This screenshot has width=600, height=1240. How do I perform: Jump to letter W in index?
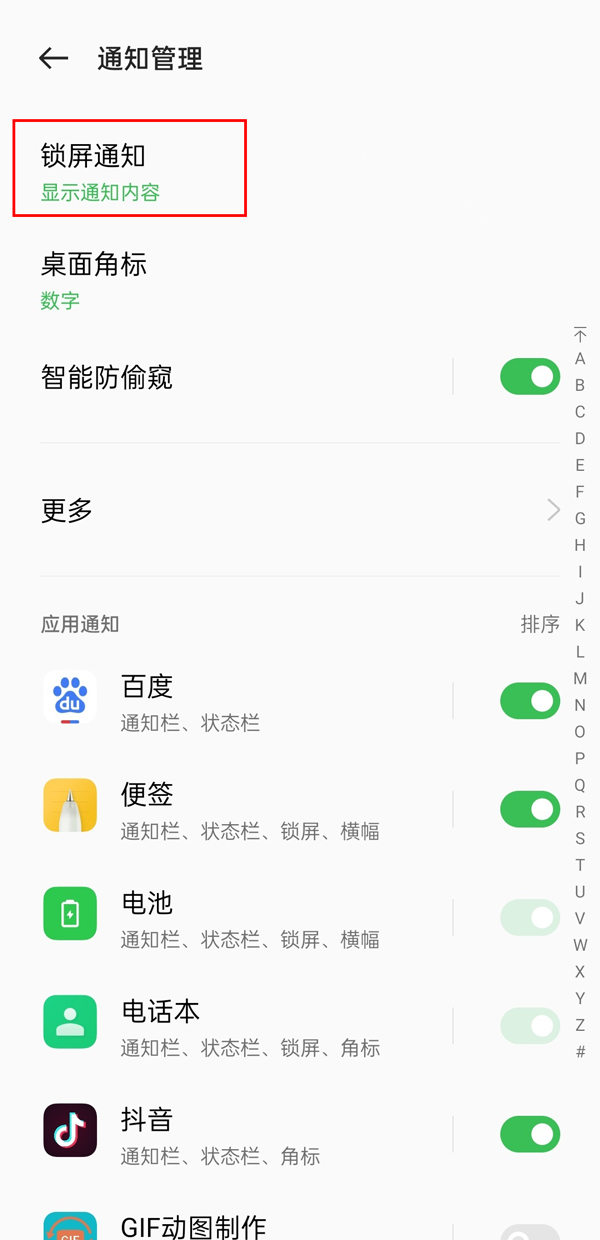(580, 945)
